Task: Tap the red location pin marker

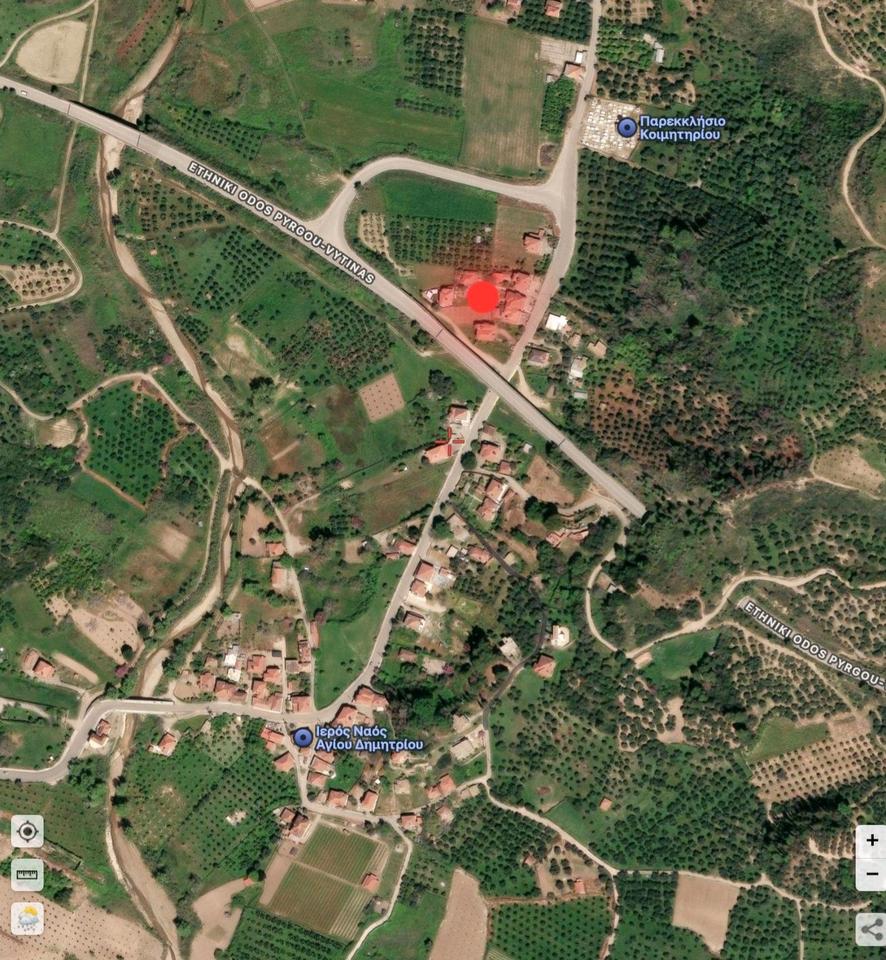Action: click(x=483, y=296)
